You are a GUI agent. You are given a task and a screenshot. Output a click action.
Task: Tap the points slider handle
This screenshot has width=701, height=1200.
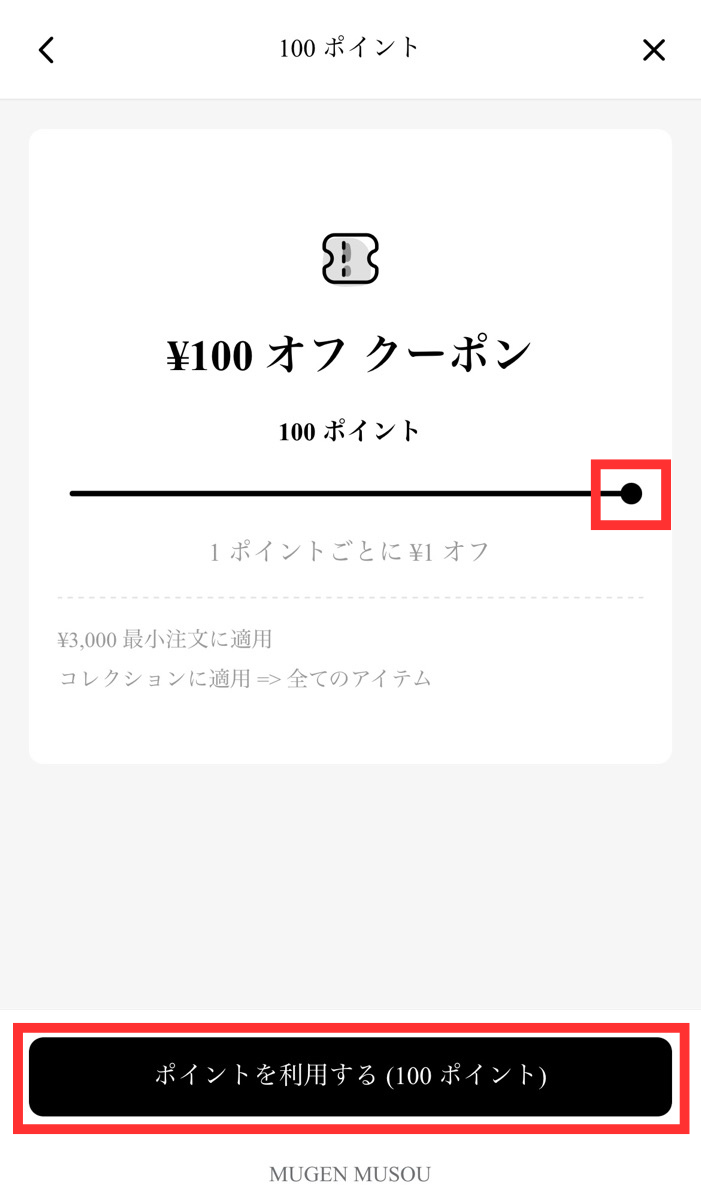click(631, 493)
